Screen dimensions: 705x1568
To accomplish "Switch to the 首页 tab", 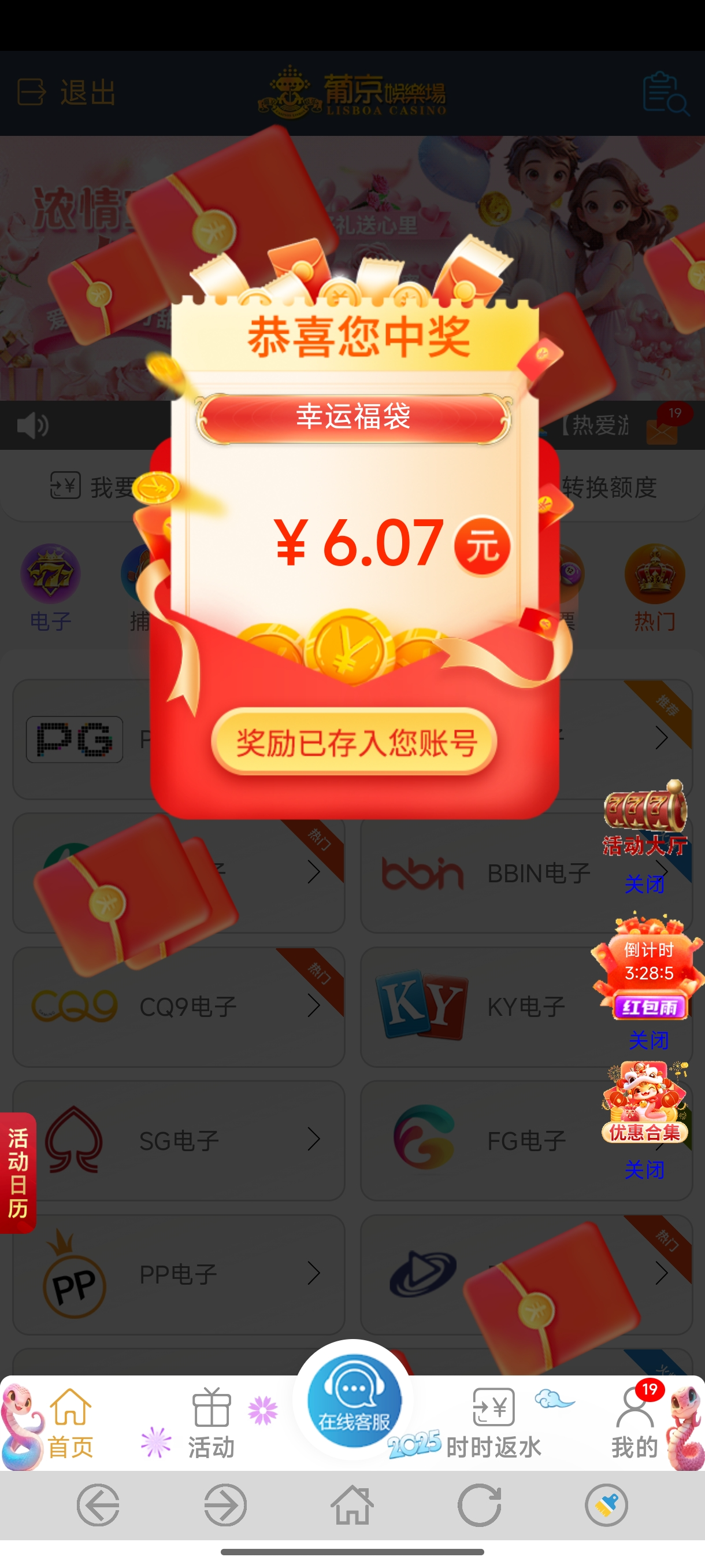I will [x=70, y=1422].
